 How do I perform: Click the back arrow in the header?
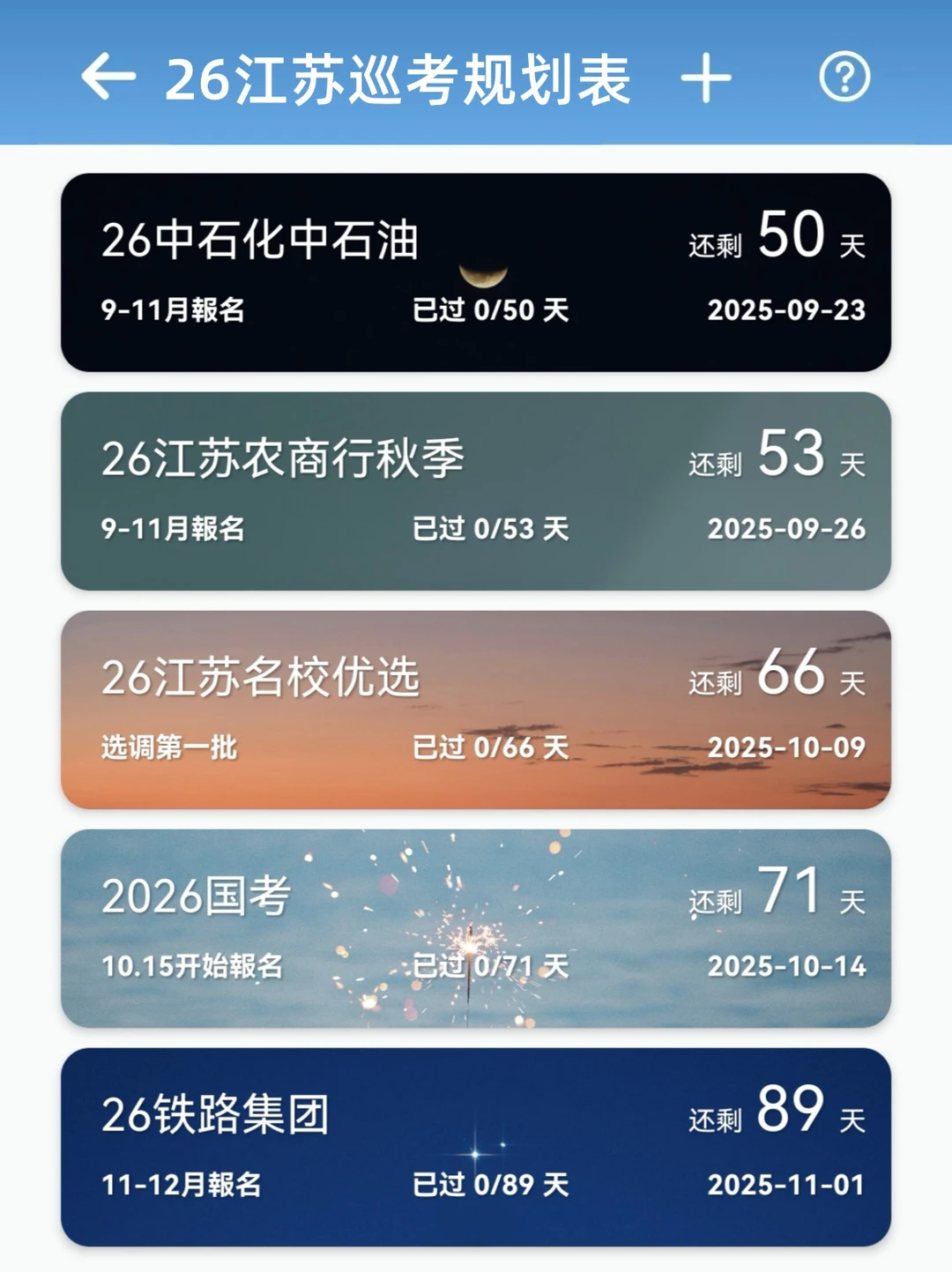[x=108, y=79]
